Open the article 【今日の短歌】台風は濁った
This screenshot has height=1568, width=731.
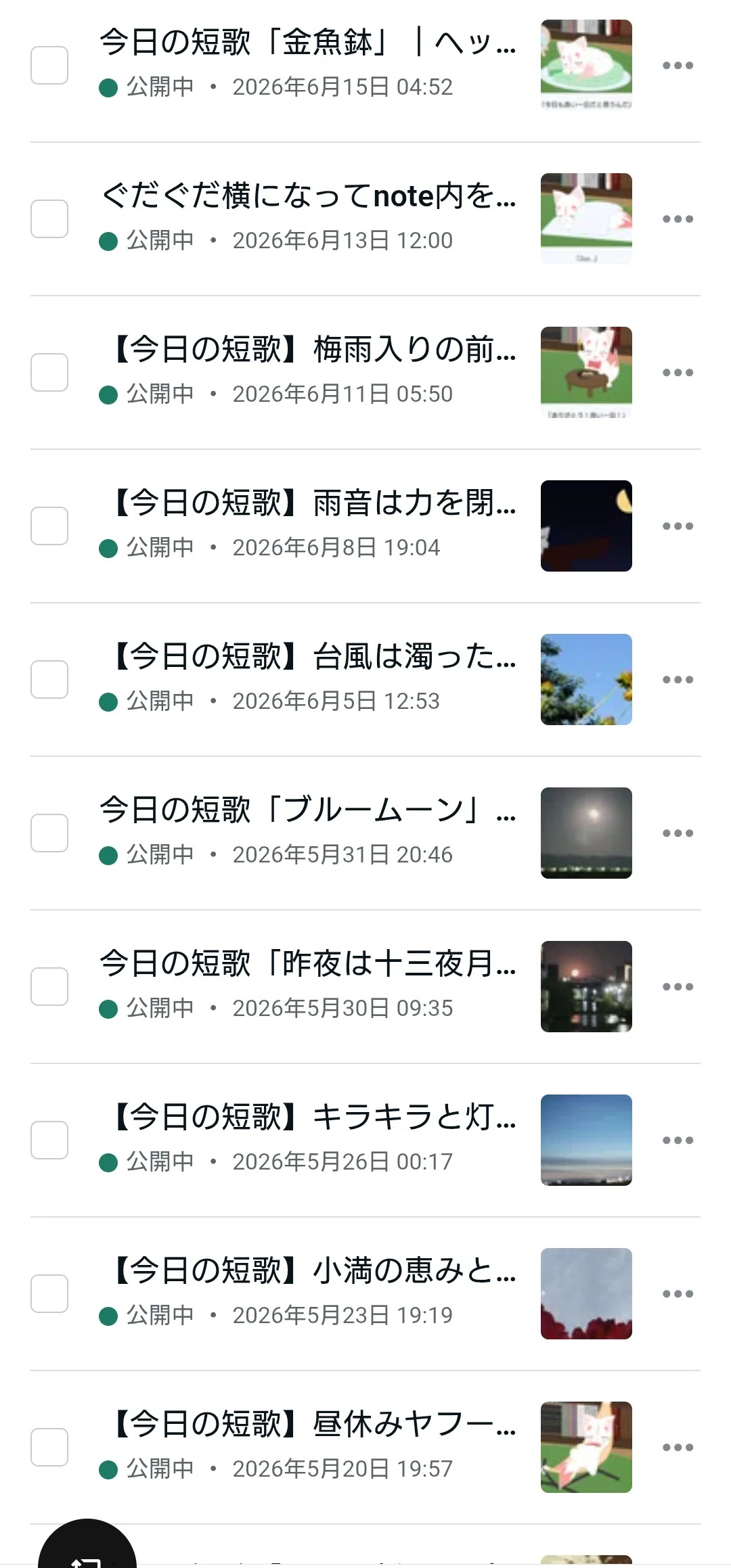coord(308,657)
